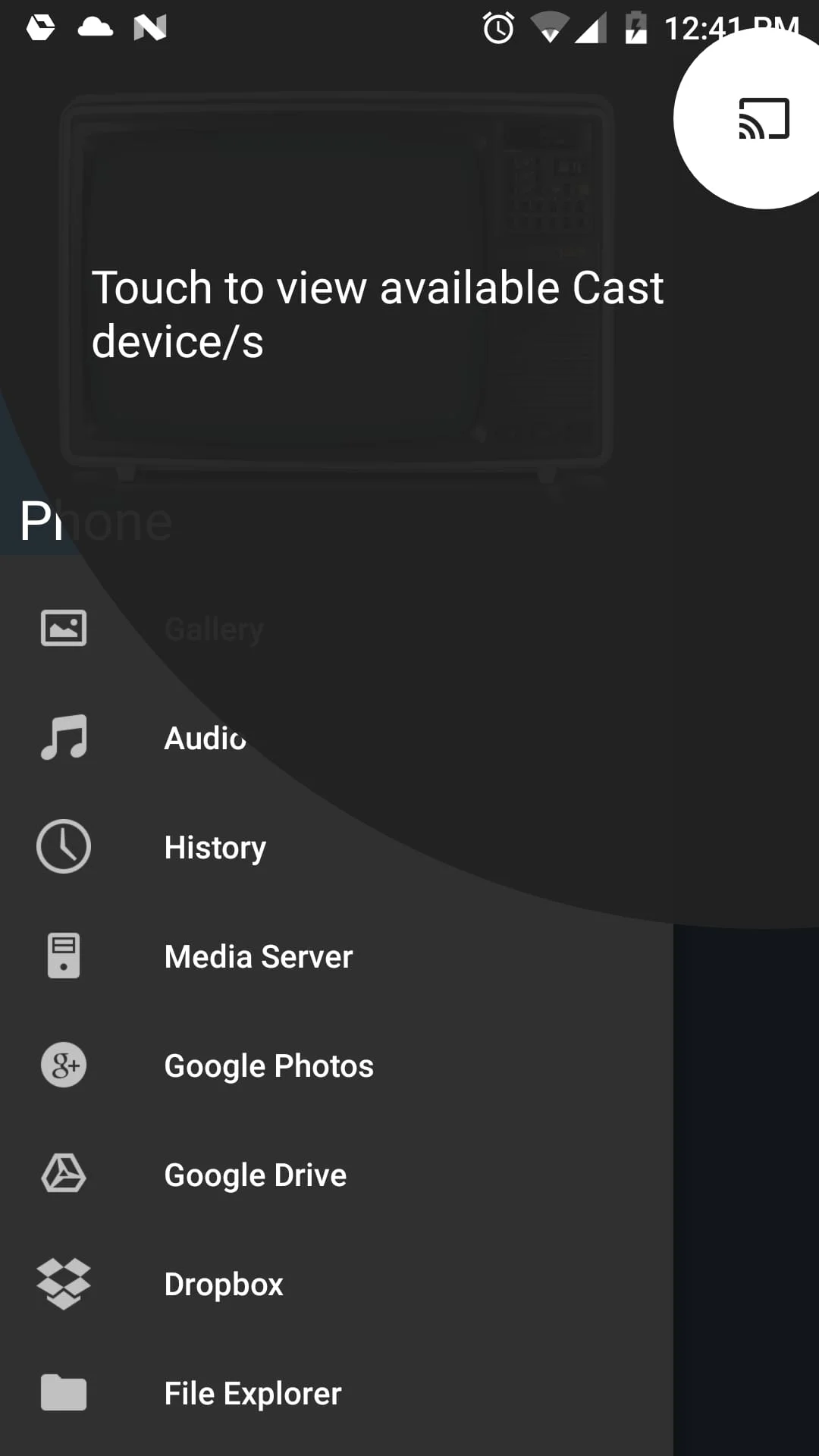
Task: Open History from the navigation drawer
Action: tap(215, 846)
